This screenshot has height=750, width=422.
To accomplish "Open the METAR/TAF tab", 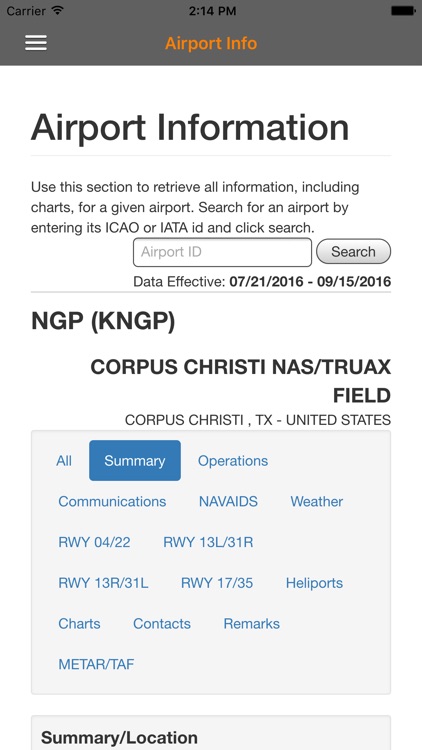I will (x=96, y=664).
